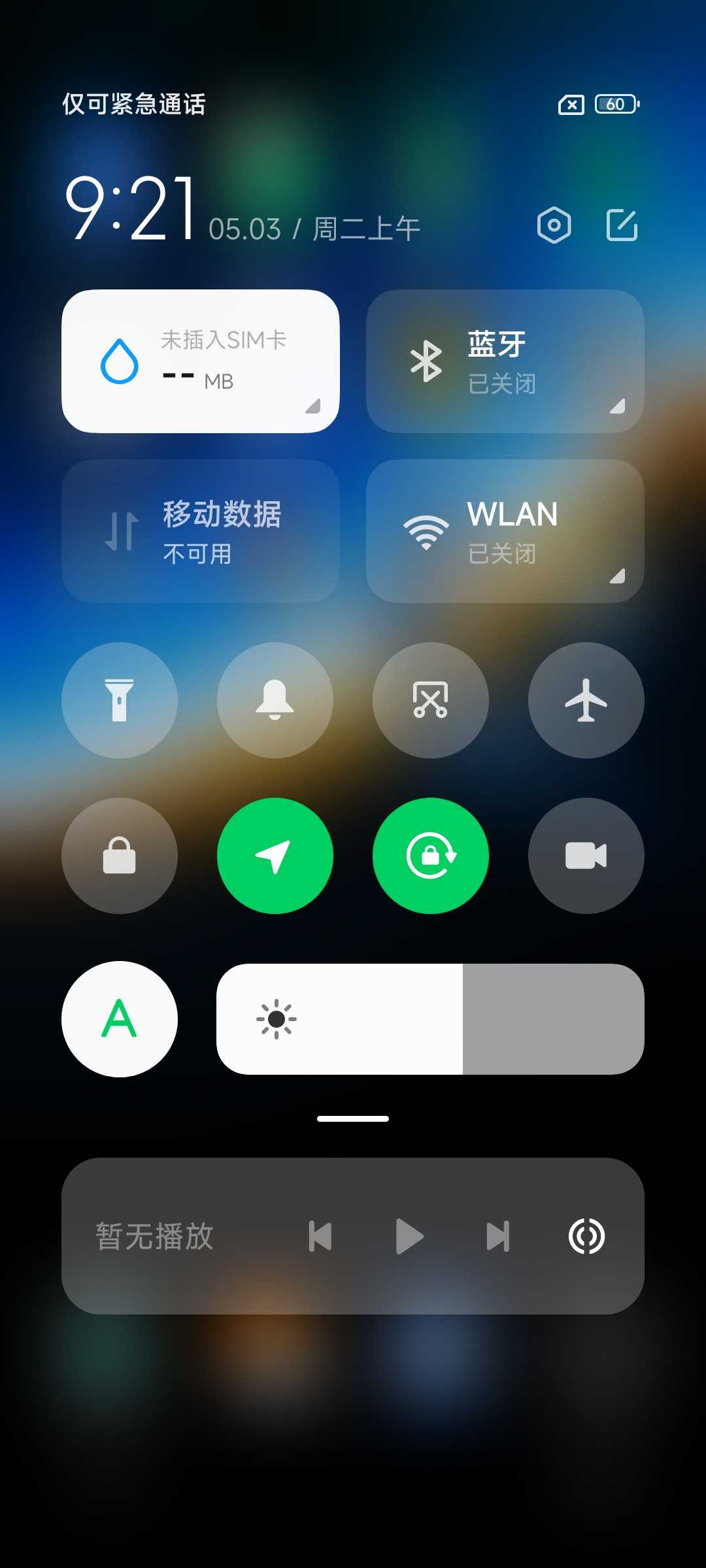Turn on WLAN

(505, 531)
